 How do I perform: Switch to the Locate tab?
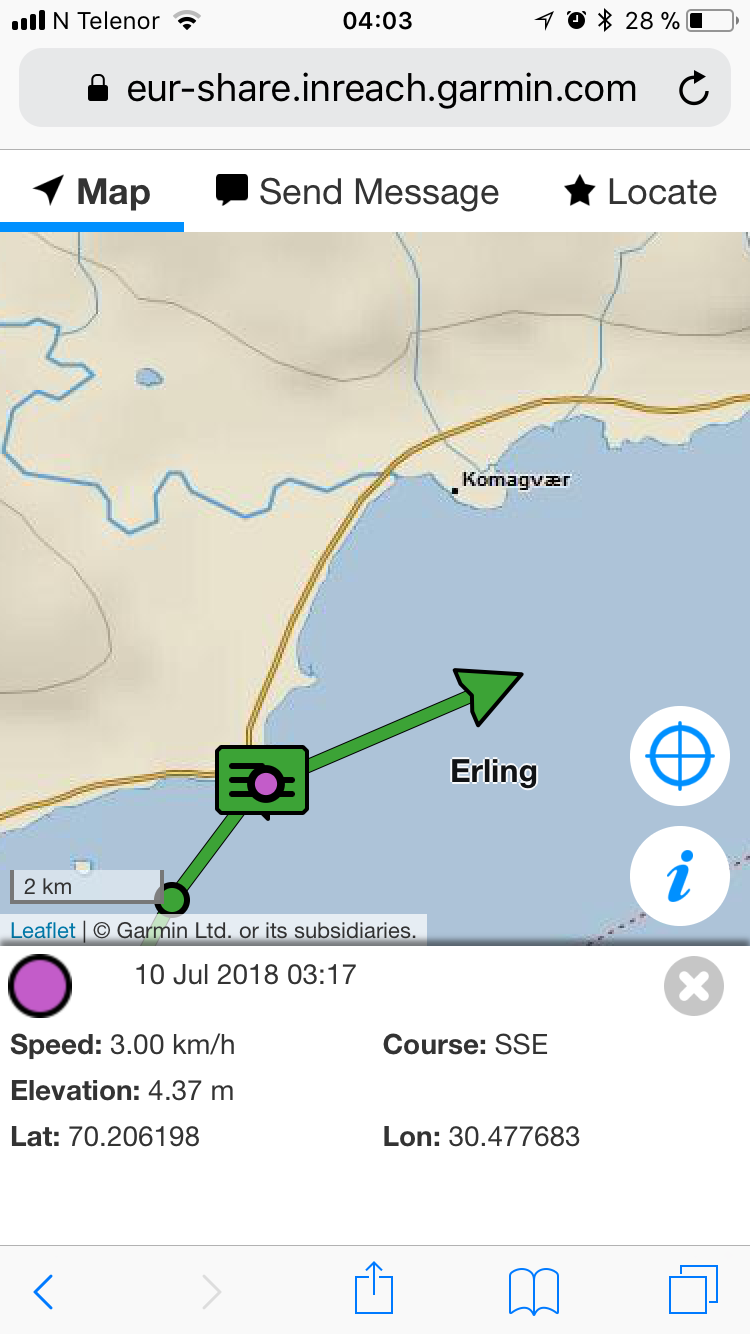click(x=641, y=192)
